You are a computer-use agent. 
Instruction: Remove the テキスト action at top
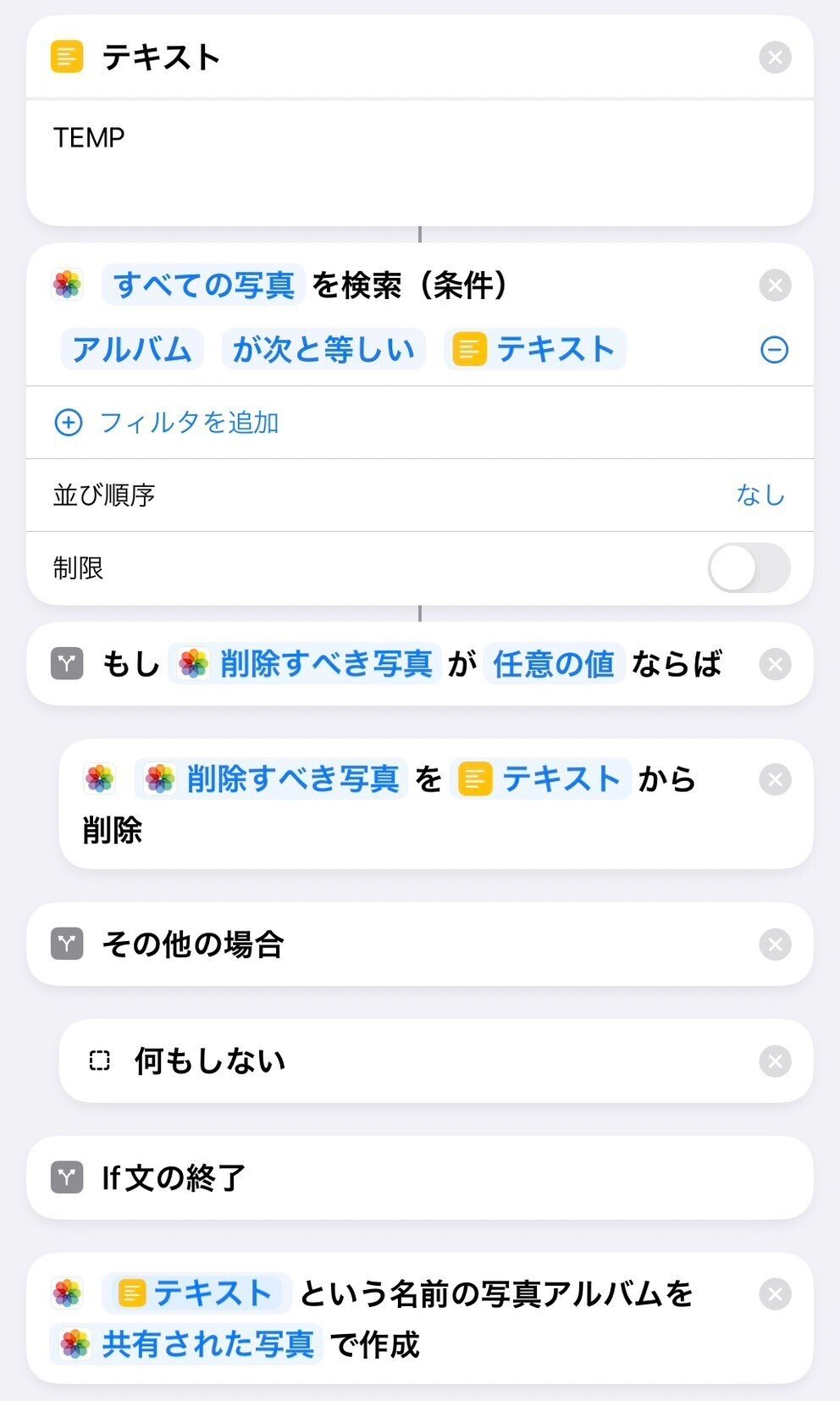pyautogui.click(x=775, y=58)
